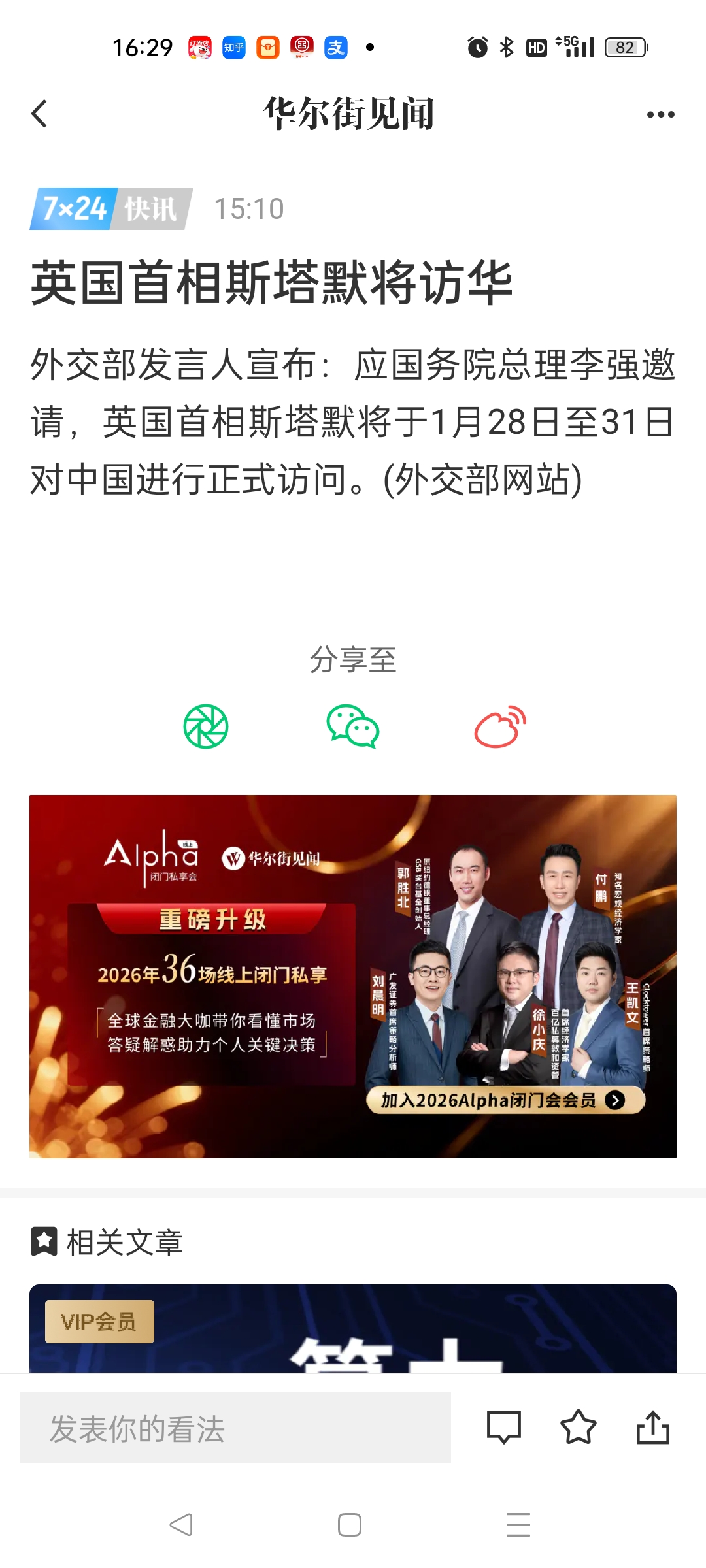Open the Alpha闭门私享会 banner
Viewport: 706px width, 1568px height.
click(x=353, y=976)
